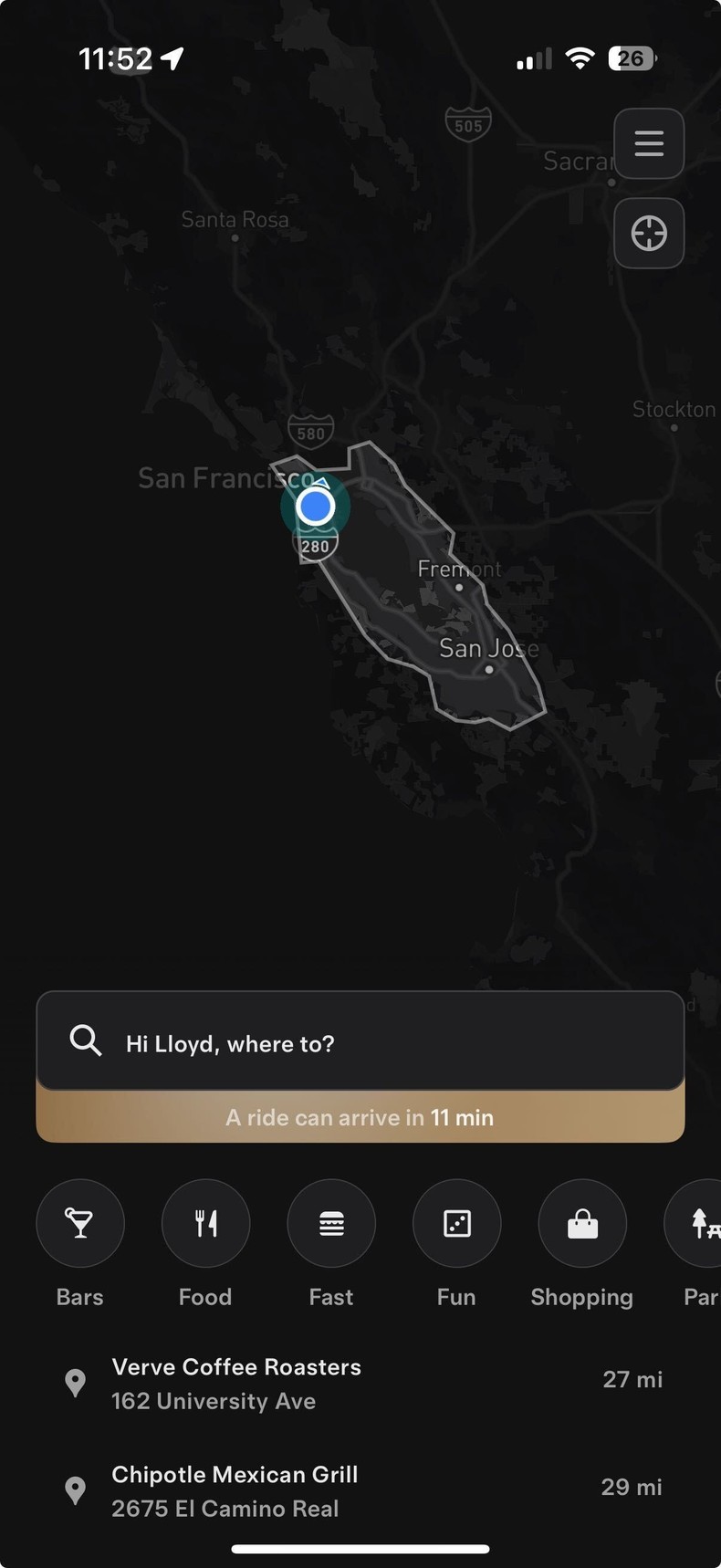Image resolution: width=721 pixels, height=1568 pixels.
Task: Choose Chipotle Mexican Grill destination
Action: 360,1490
